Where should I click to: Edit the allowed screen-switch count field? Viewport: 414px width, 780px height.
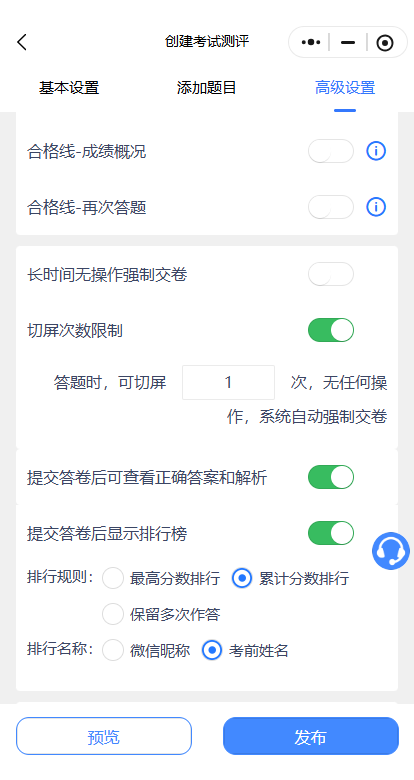tap(228, 383)
